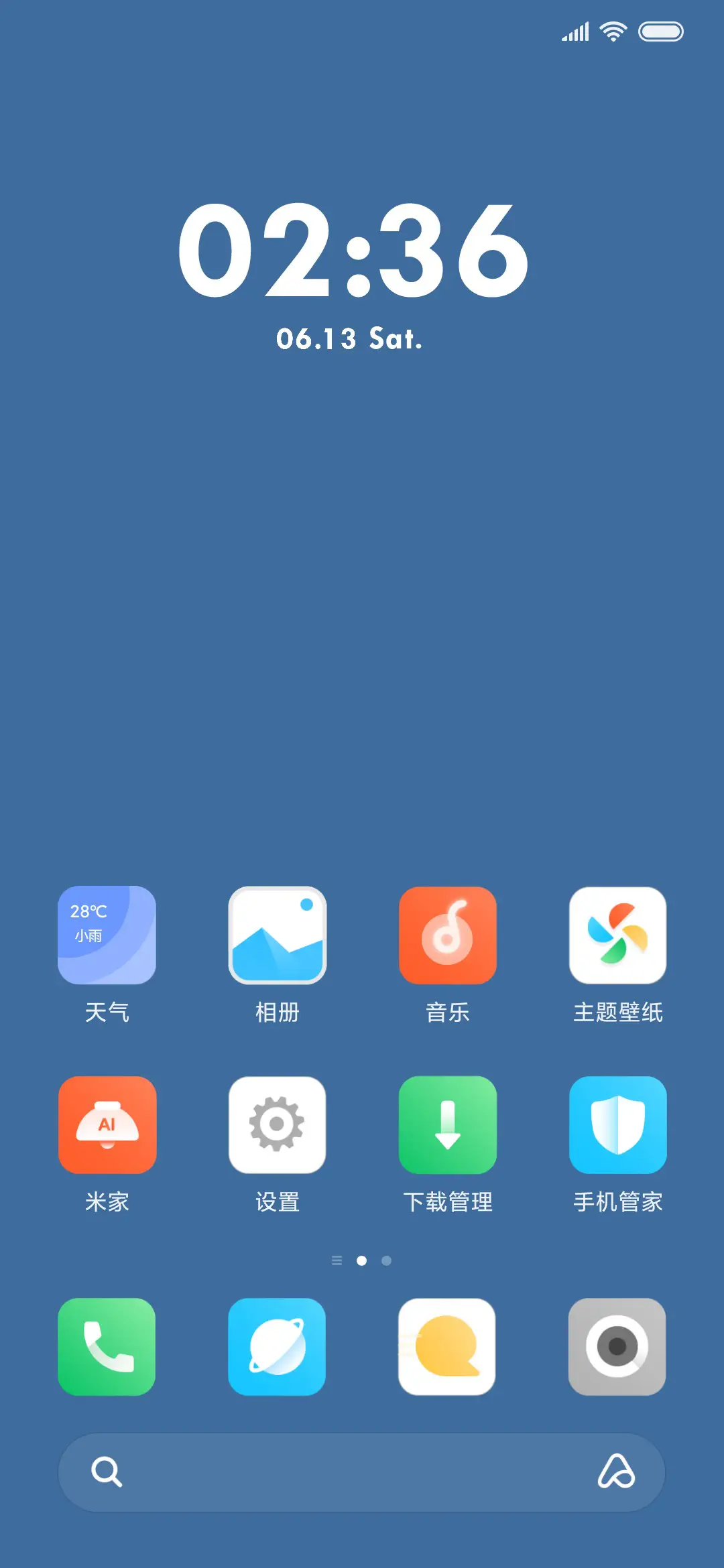Open the 相册 Gallery app
The height and width of the screenshot is (1568, 724).
click(x=278, y=934)
